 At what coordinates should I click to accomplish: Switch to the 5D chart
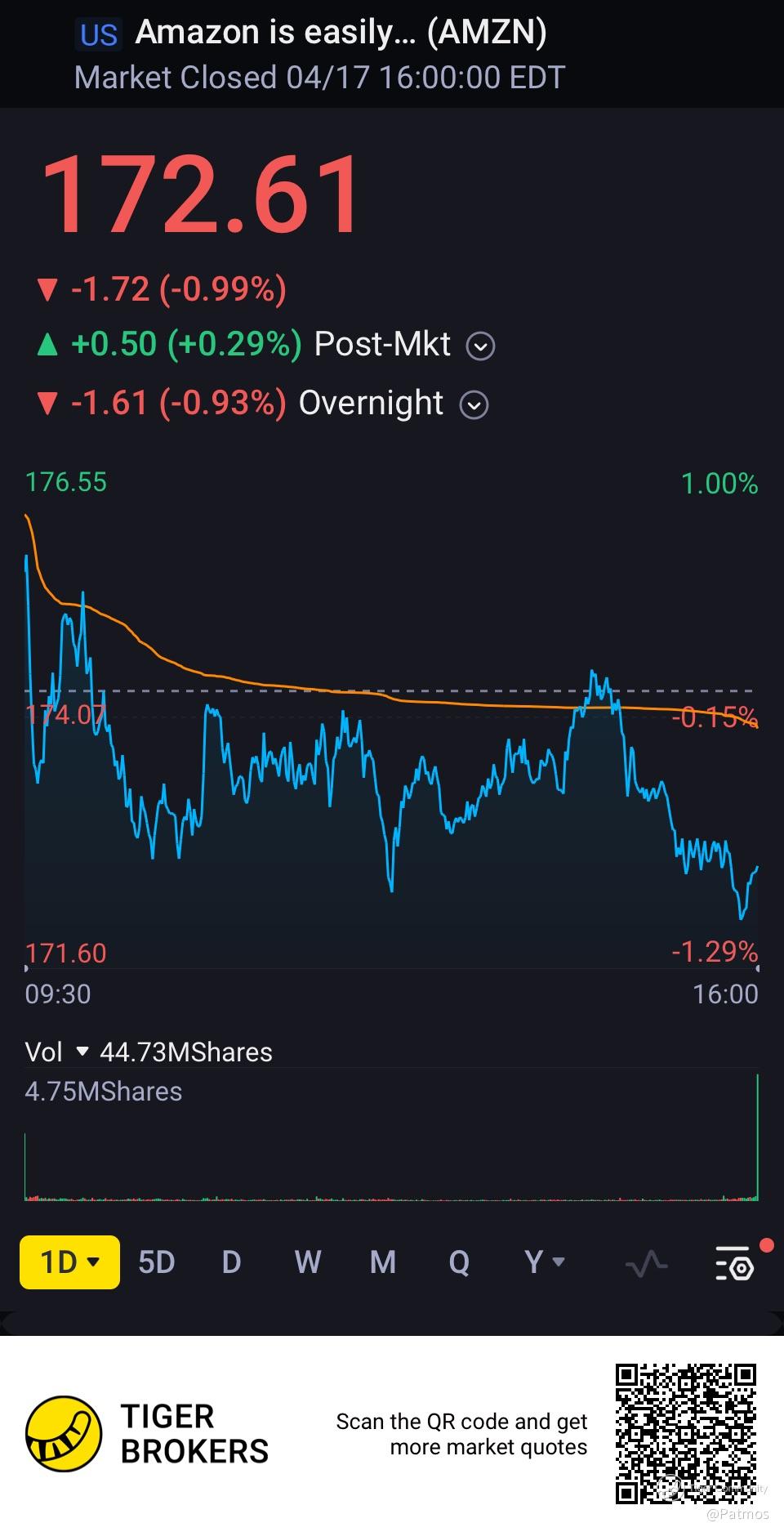click(157, 1262)
